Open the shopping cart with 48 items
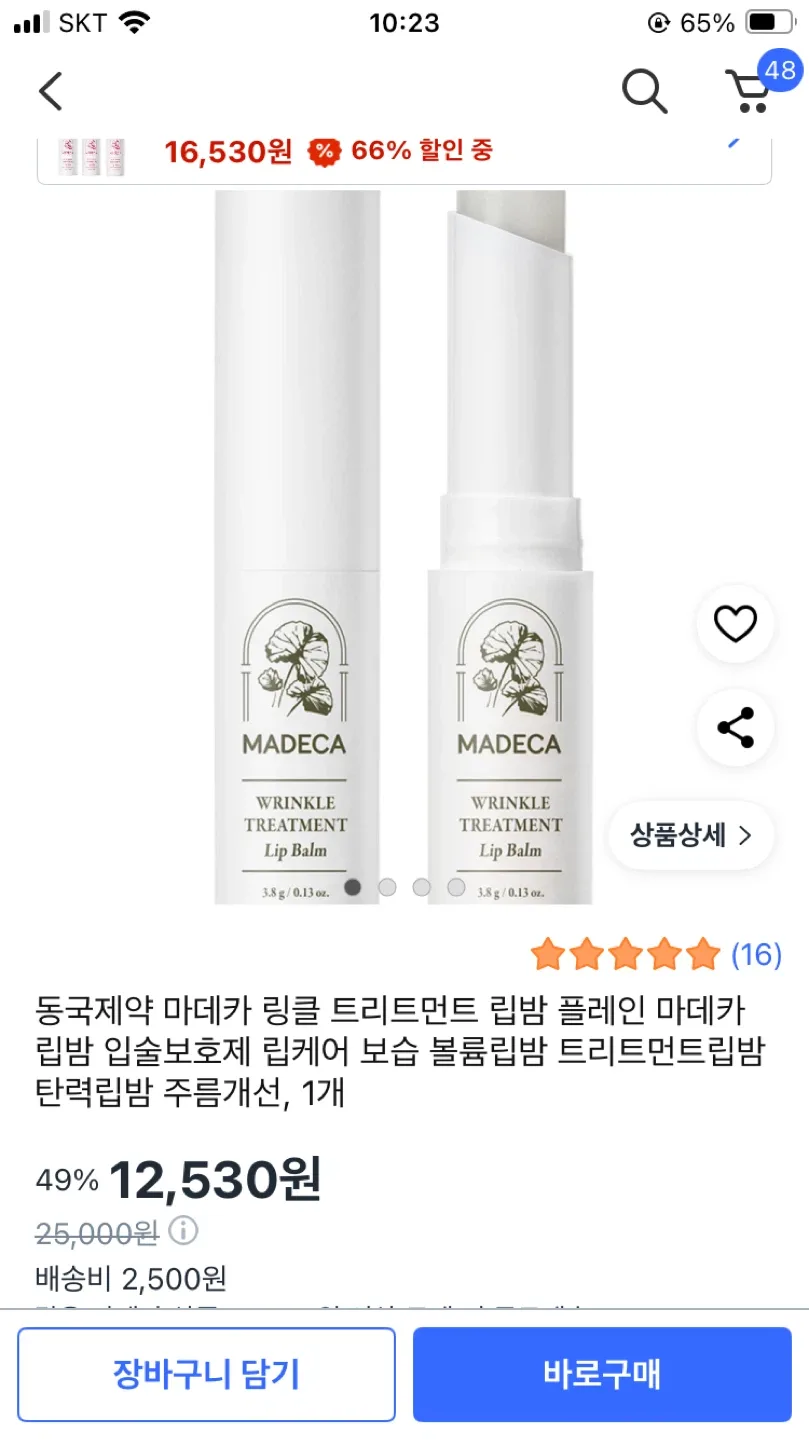 pyautogui.click(x=750, y=89)
